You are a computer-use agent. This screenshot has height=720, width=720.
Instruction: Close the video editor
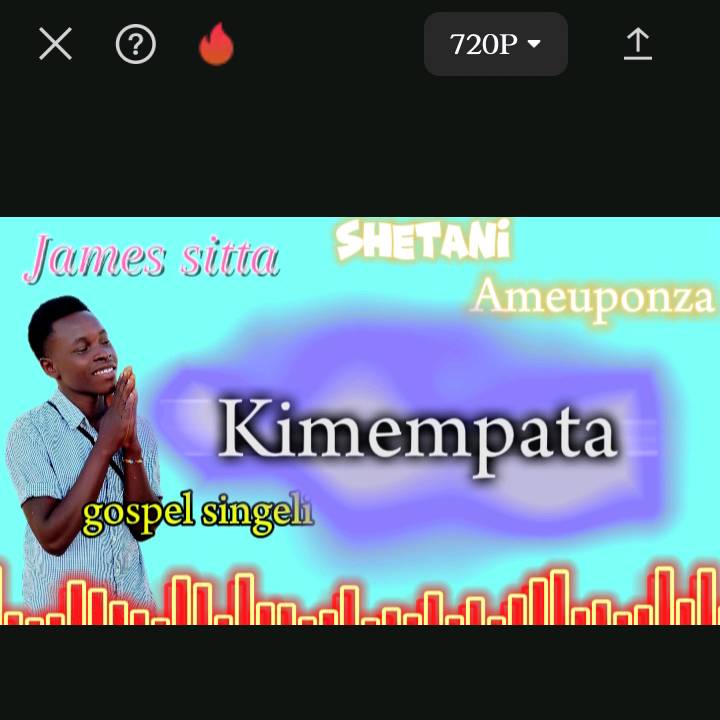55,44
